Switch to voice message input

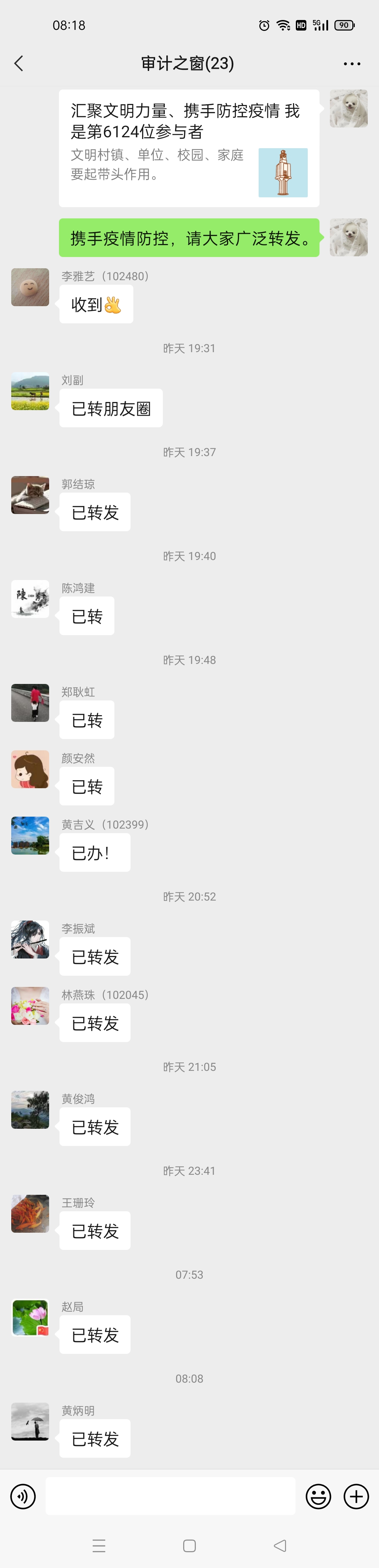(x=23, y=1496)
